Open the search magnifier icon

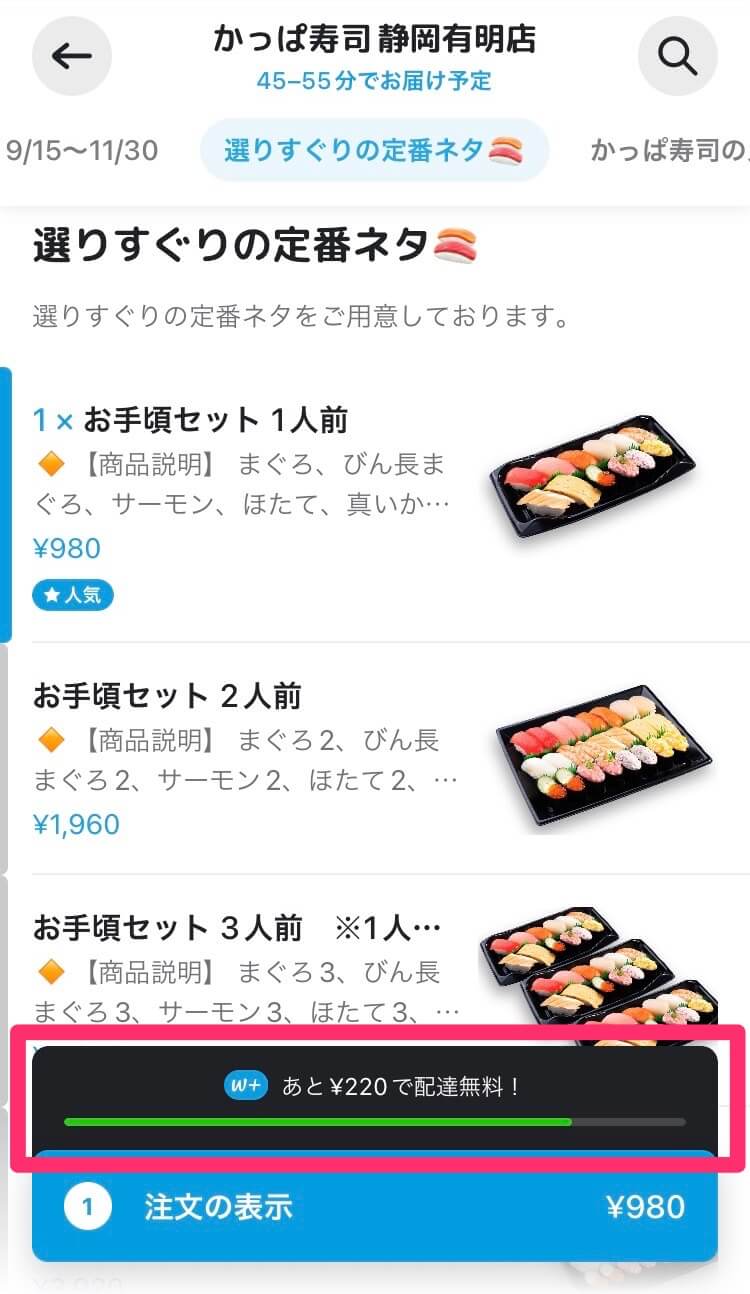pos(677,56)
